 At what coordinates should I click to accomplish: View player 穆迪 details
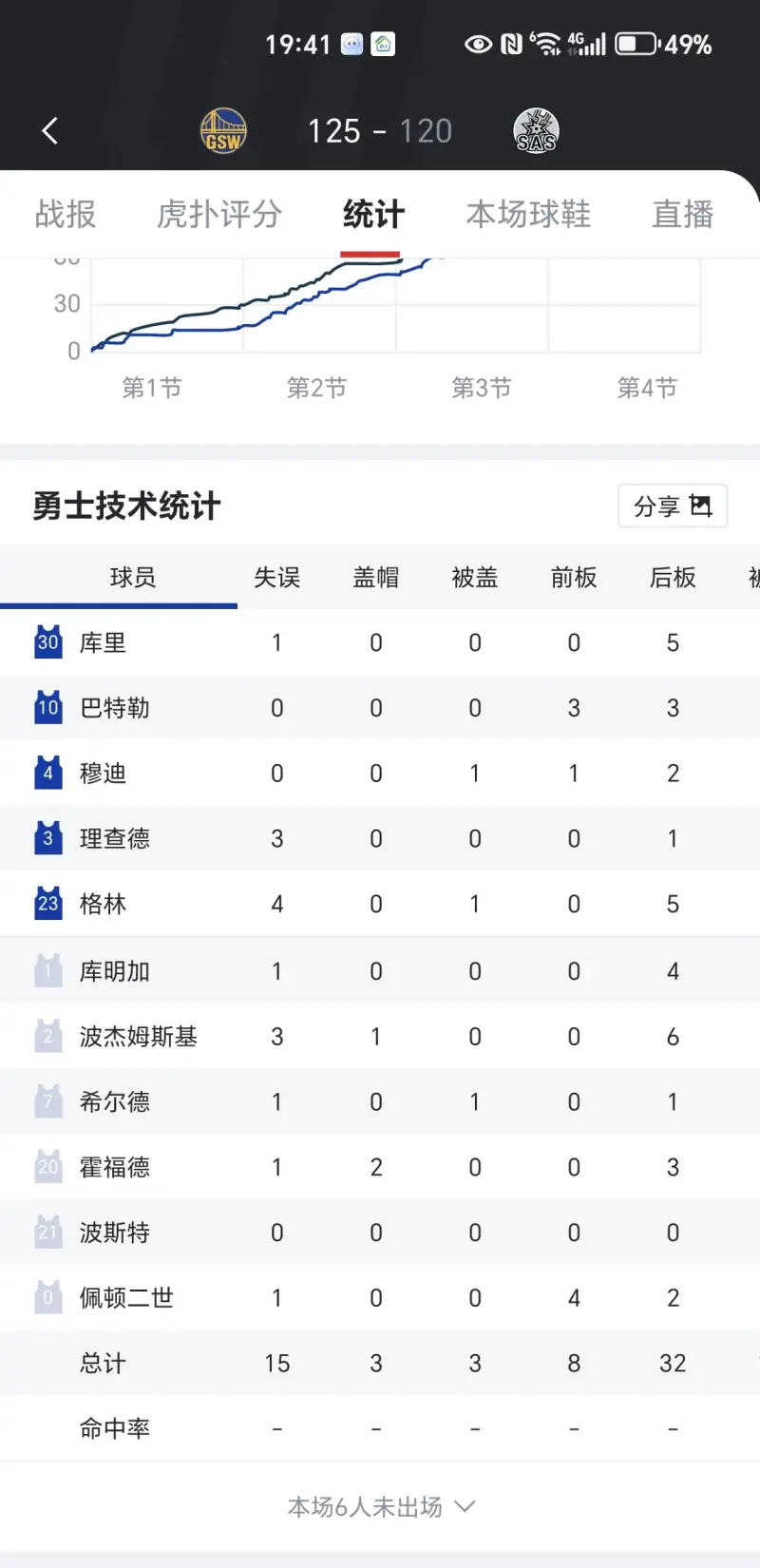click(x=103, y=774)
